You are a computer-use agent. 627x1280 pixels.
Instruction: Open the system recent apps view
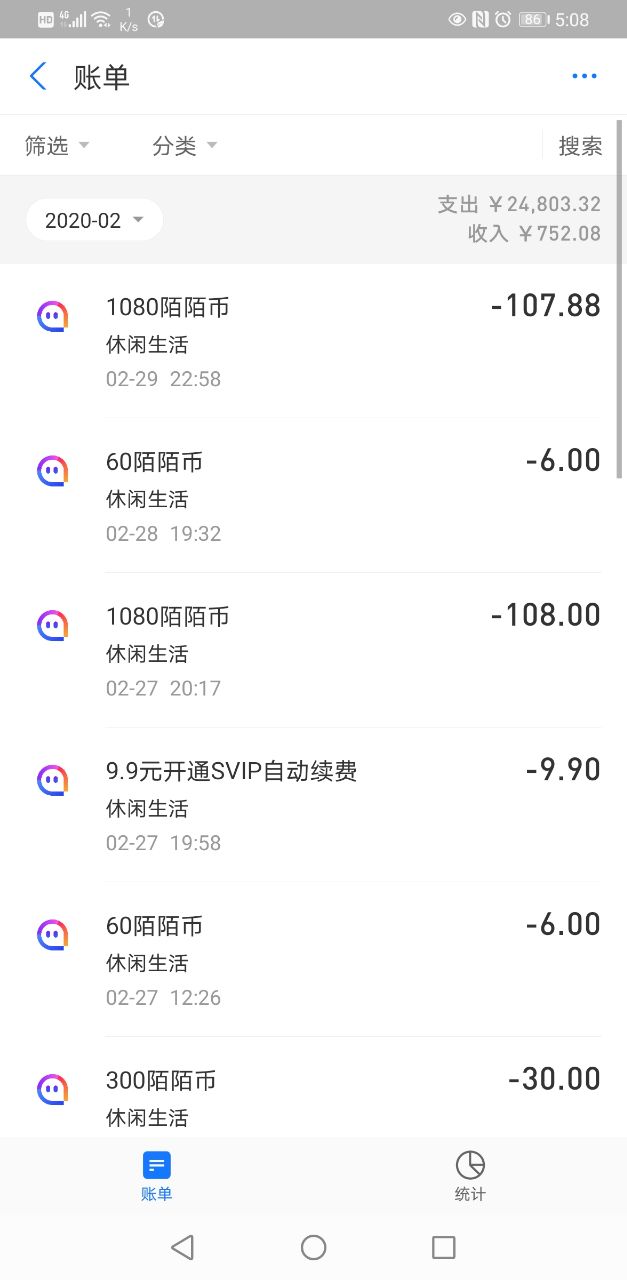tap(443, 1247)
